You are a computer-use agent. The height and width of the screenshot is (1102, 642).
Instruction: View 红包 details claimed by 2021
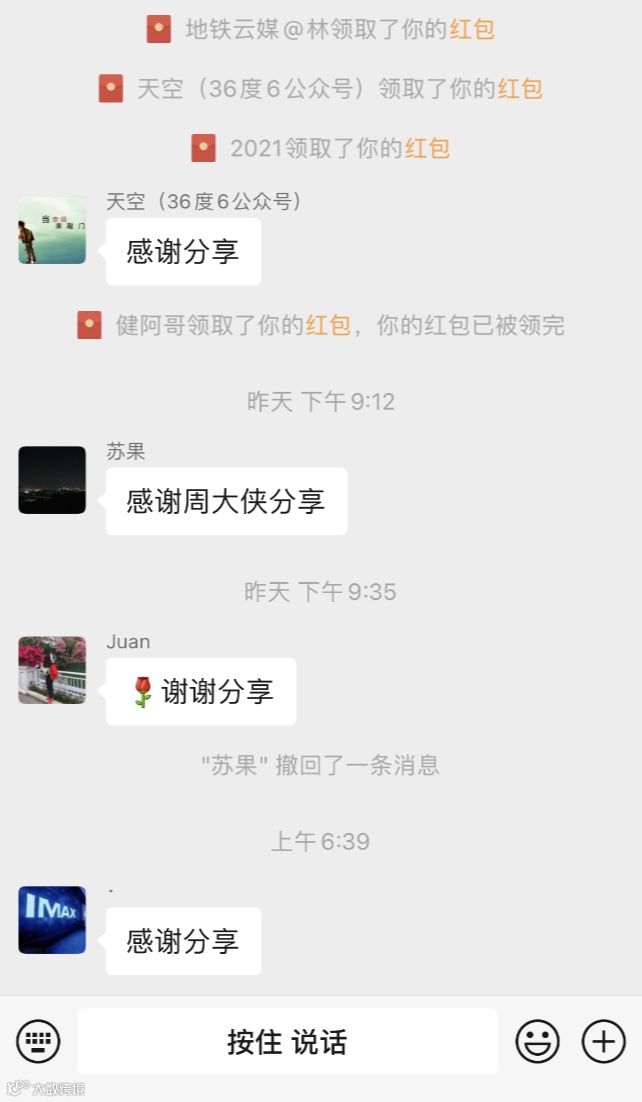[427, 149]
